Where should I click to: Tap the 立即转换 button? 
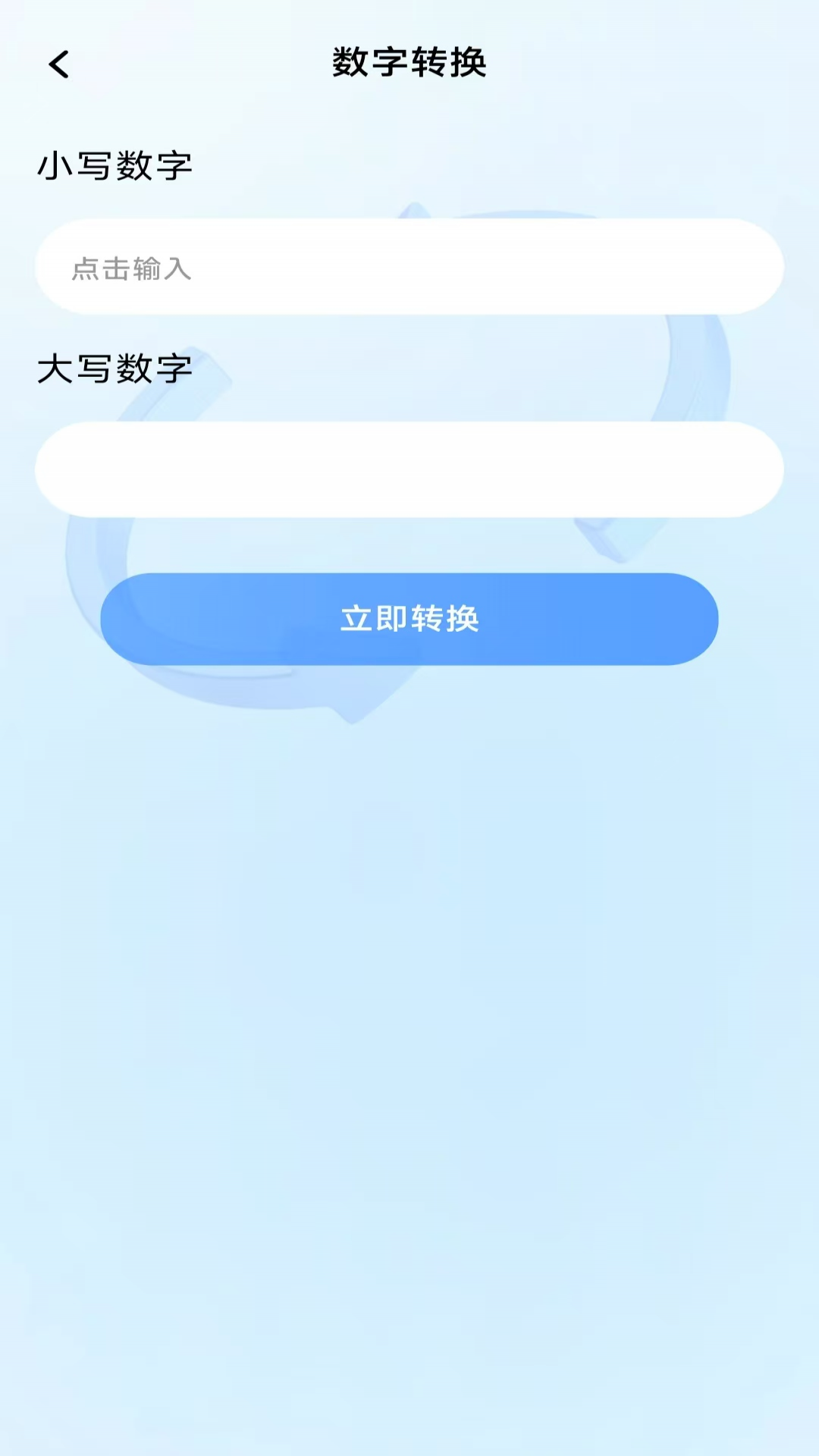tap(409, 619)
